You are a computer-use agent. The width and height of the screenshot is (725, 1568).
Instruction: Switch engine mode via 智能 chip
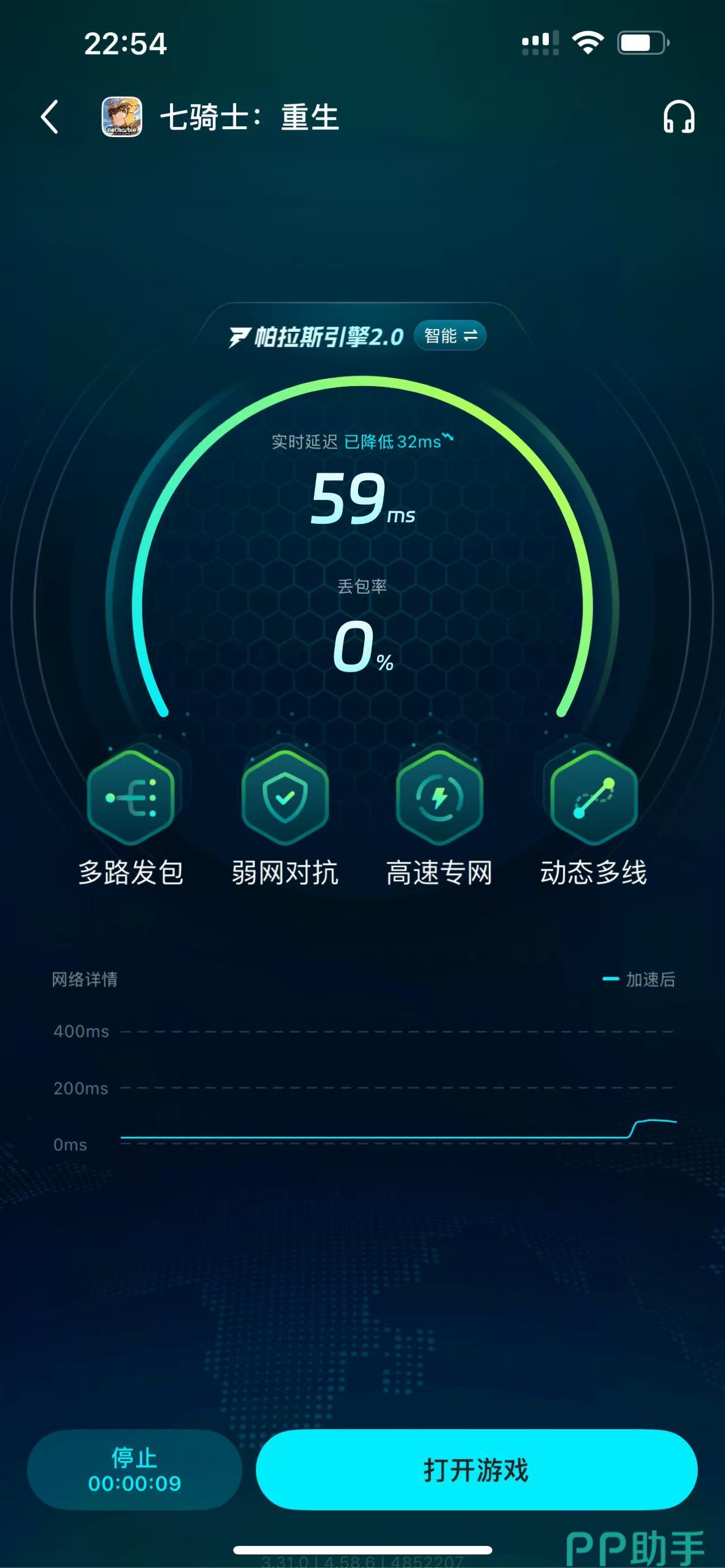pos(450,335)
